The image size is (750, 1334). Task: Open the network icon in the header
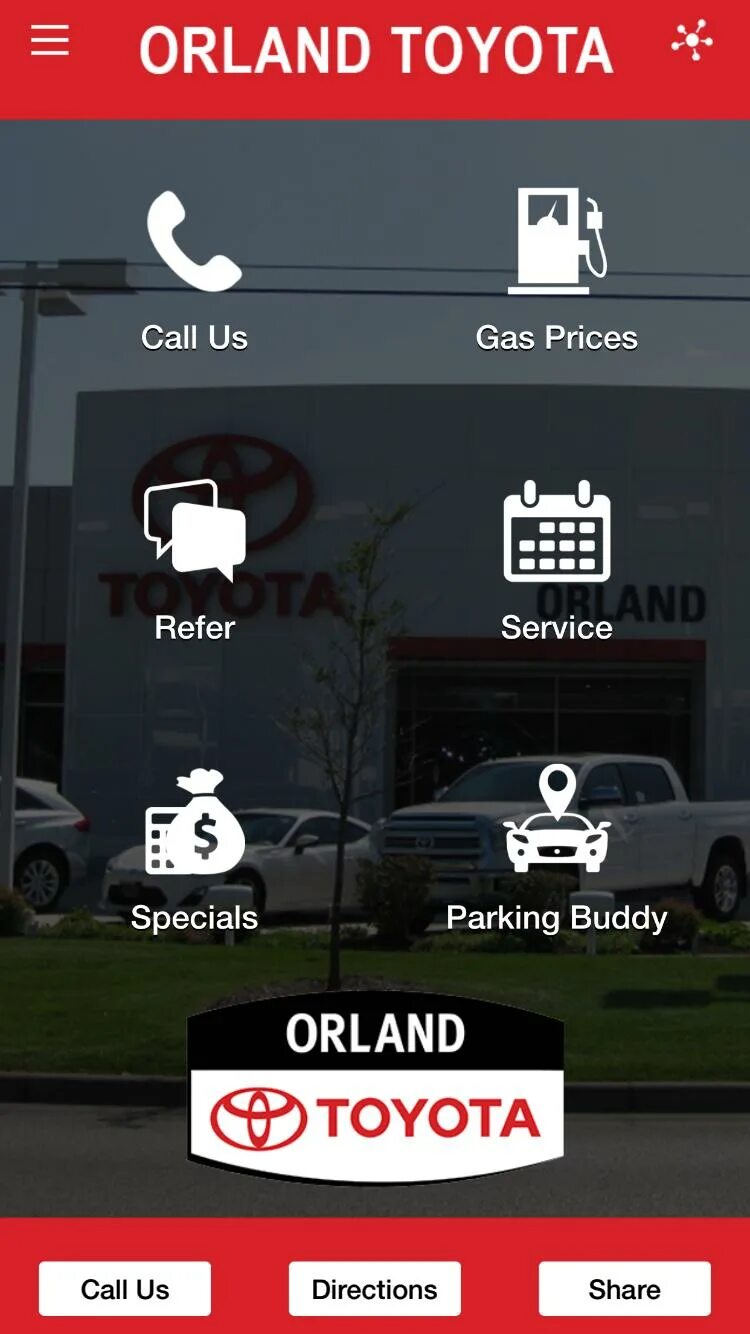coord(692,41)
